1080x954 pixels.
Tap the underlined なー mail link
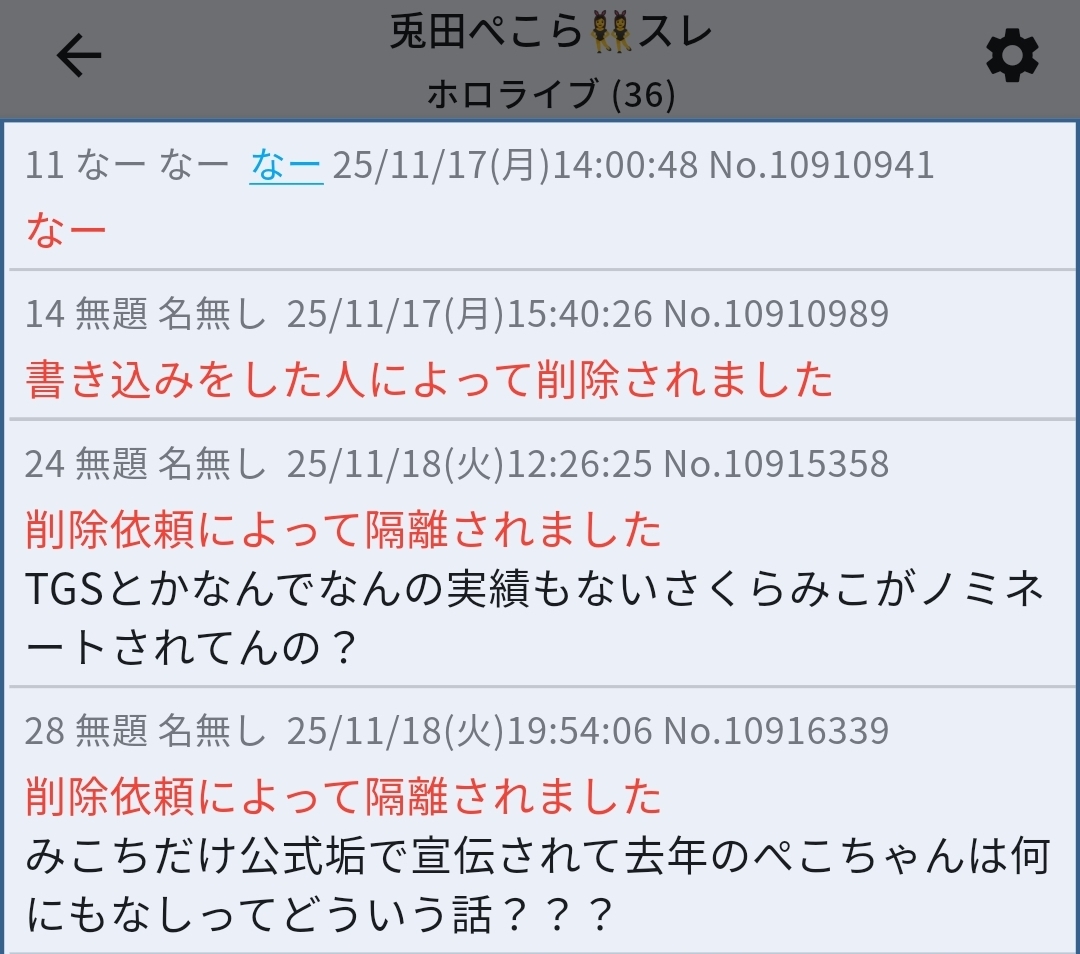pyautogui.click(x=286, y=165)
